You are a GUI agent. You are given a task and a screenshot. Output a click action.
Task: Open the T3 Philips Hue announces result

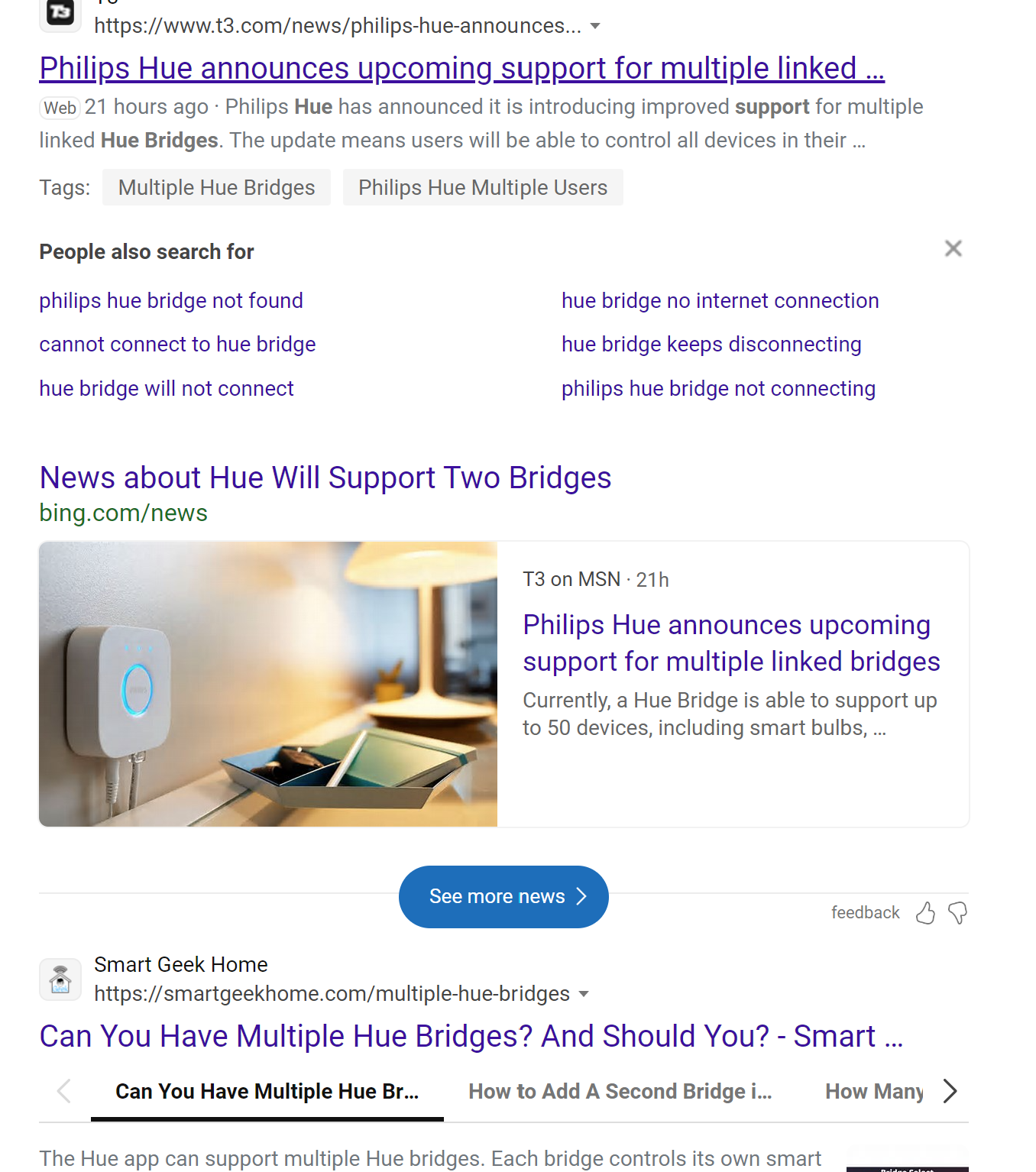tap(461, 69)
